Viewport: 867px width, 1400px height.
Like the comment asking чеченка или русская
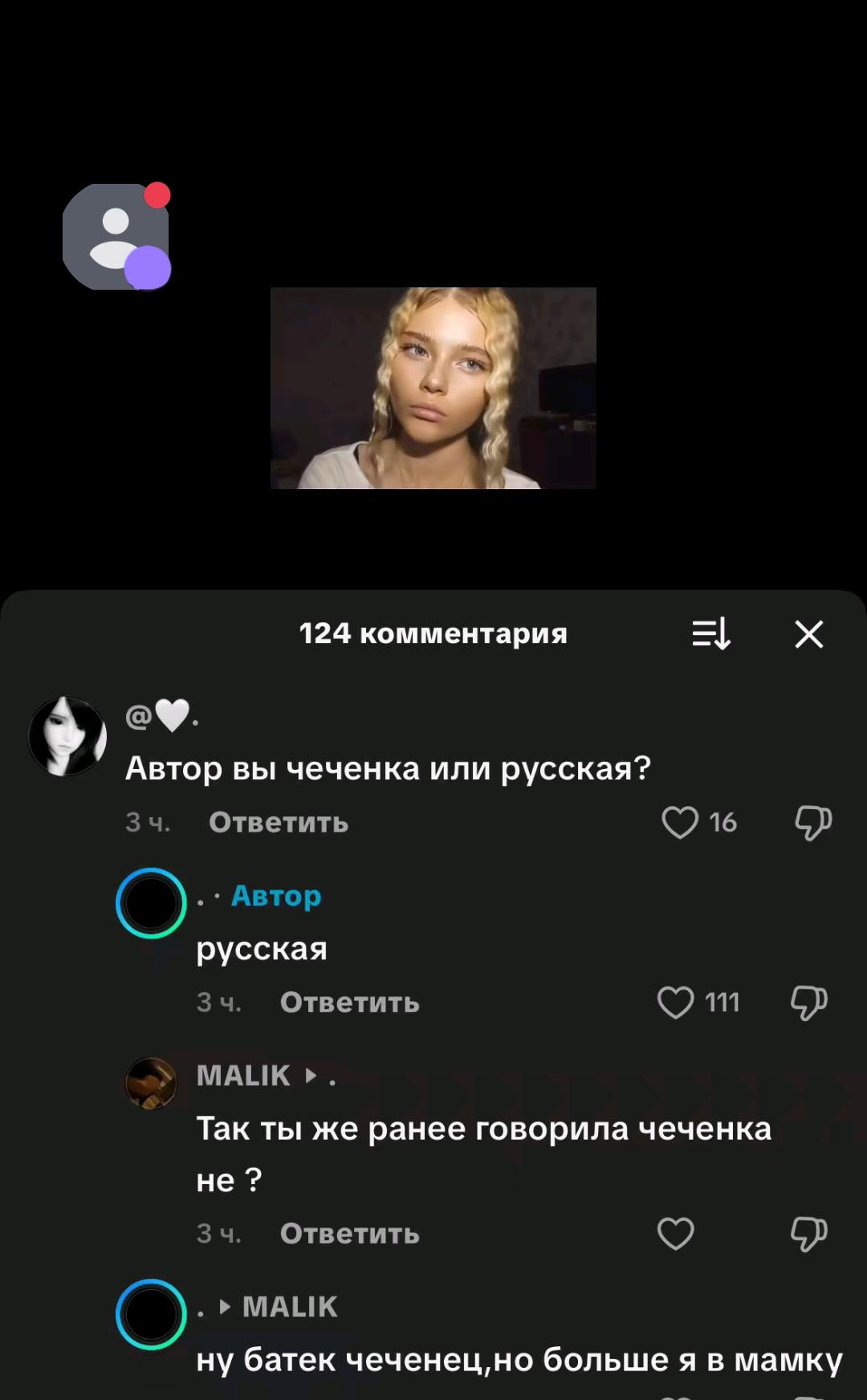tap(680, 823)
